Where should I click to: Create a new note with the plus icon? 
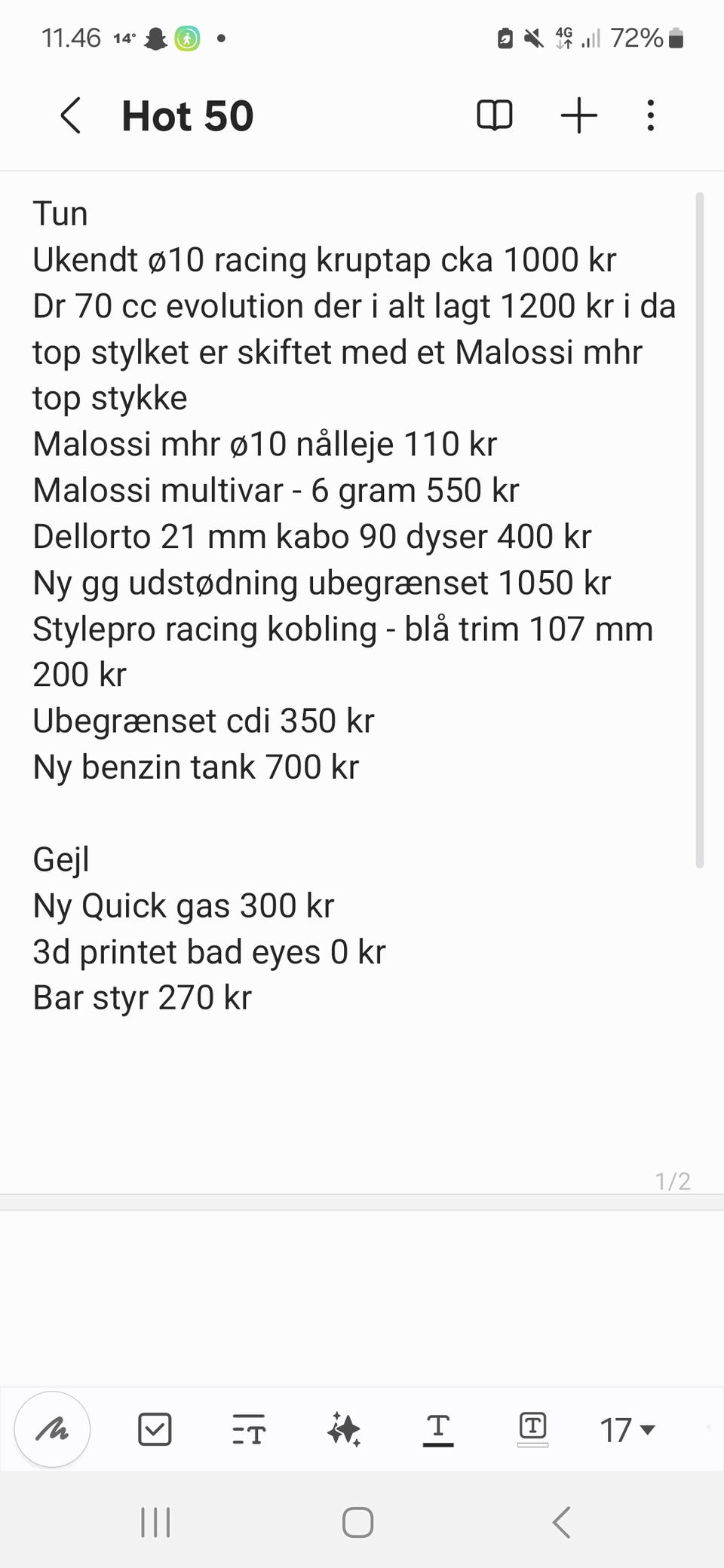click(577, 115)
